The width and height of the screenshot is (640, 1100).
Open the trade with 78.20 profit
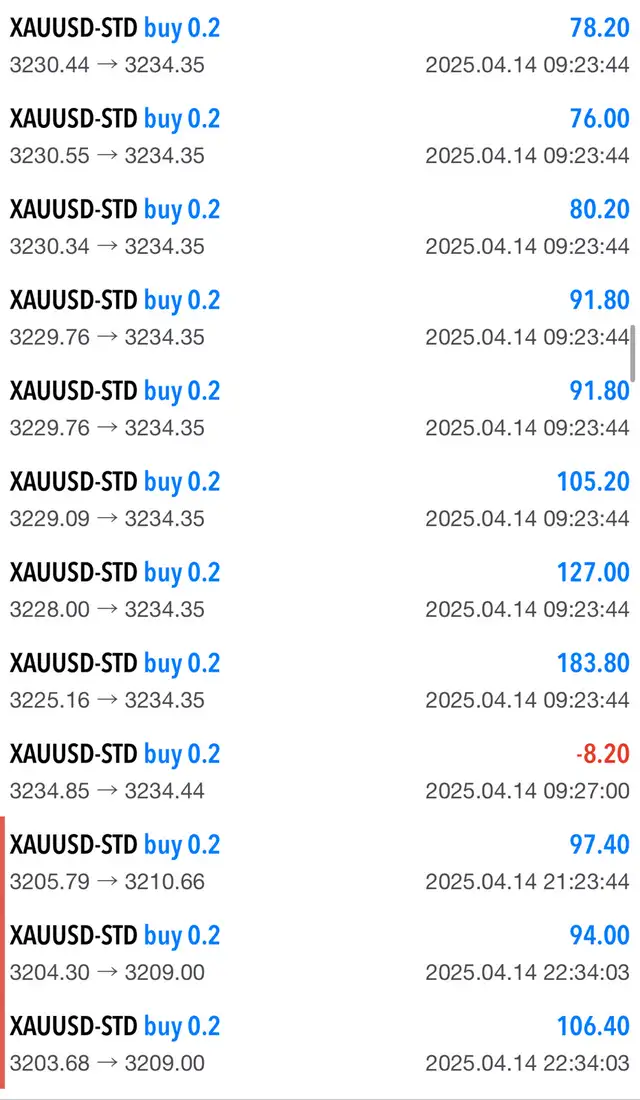tap(320, 46)
